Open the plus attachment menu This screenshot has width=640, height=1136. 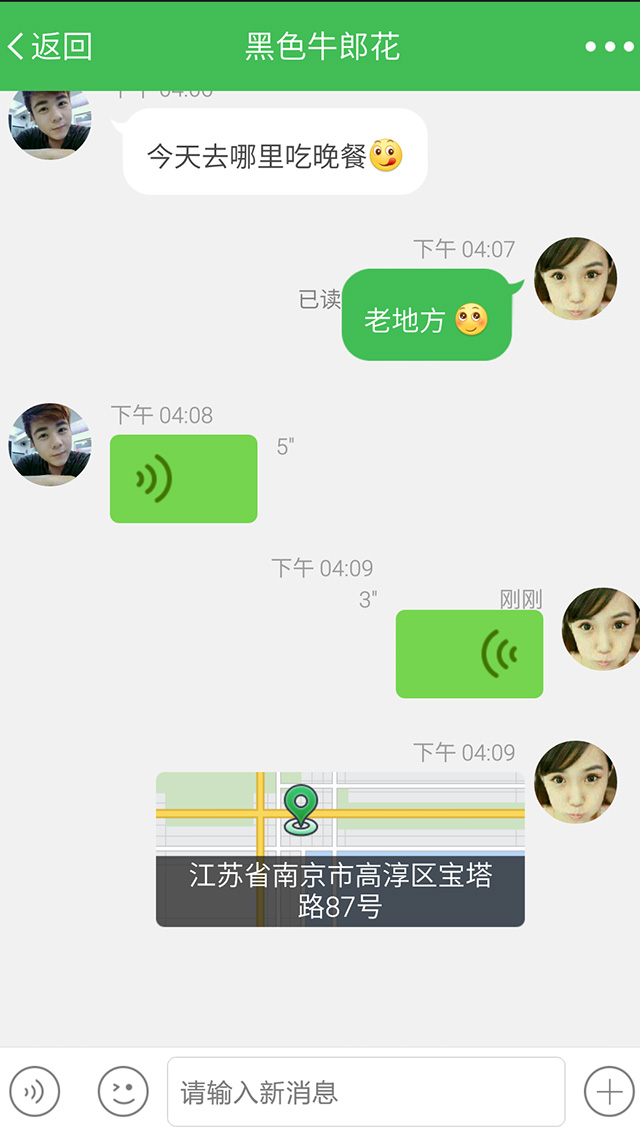tap(608, 1091)
